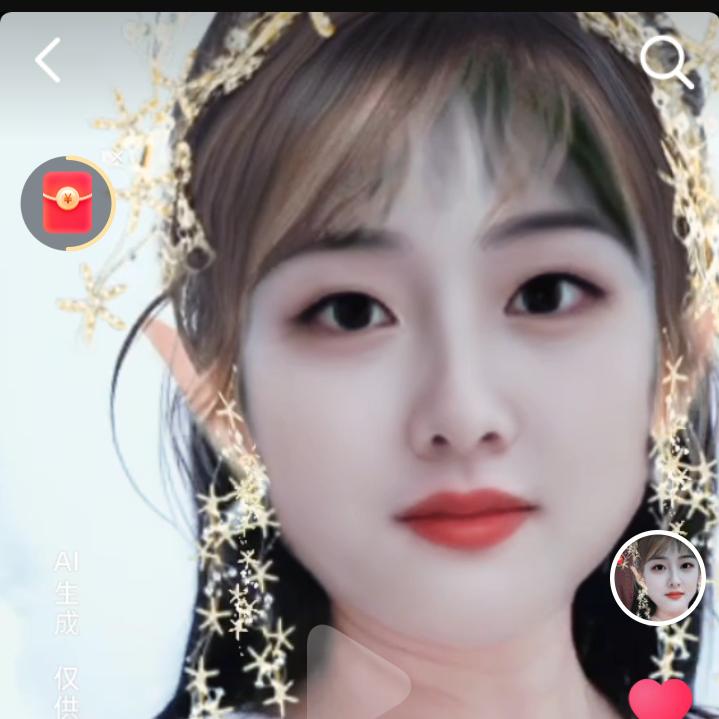Go back using the top-left arrow

click(x=47, y=60)
